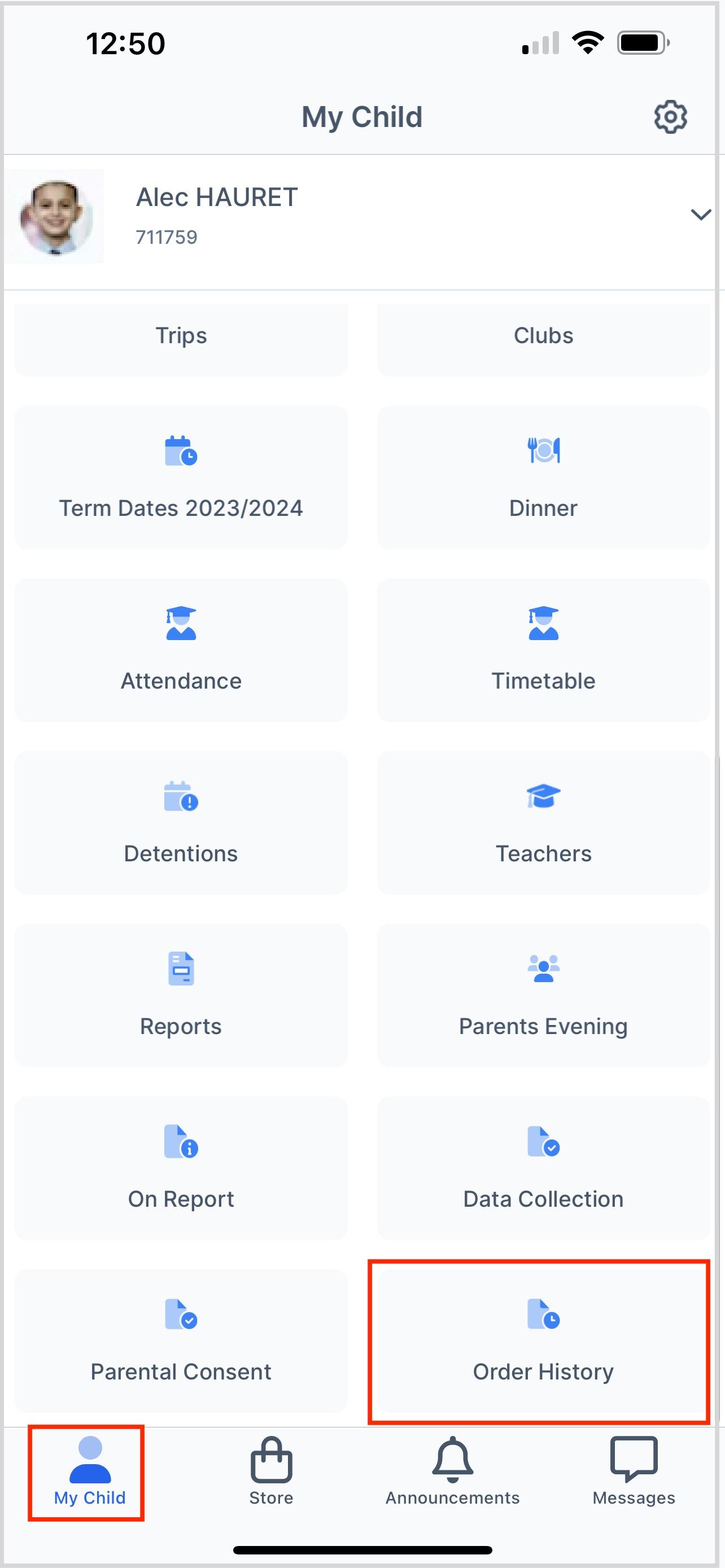725x1568 pixels.
Task: View the Timetable
Action: point(543,650)
